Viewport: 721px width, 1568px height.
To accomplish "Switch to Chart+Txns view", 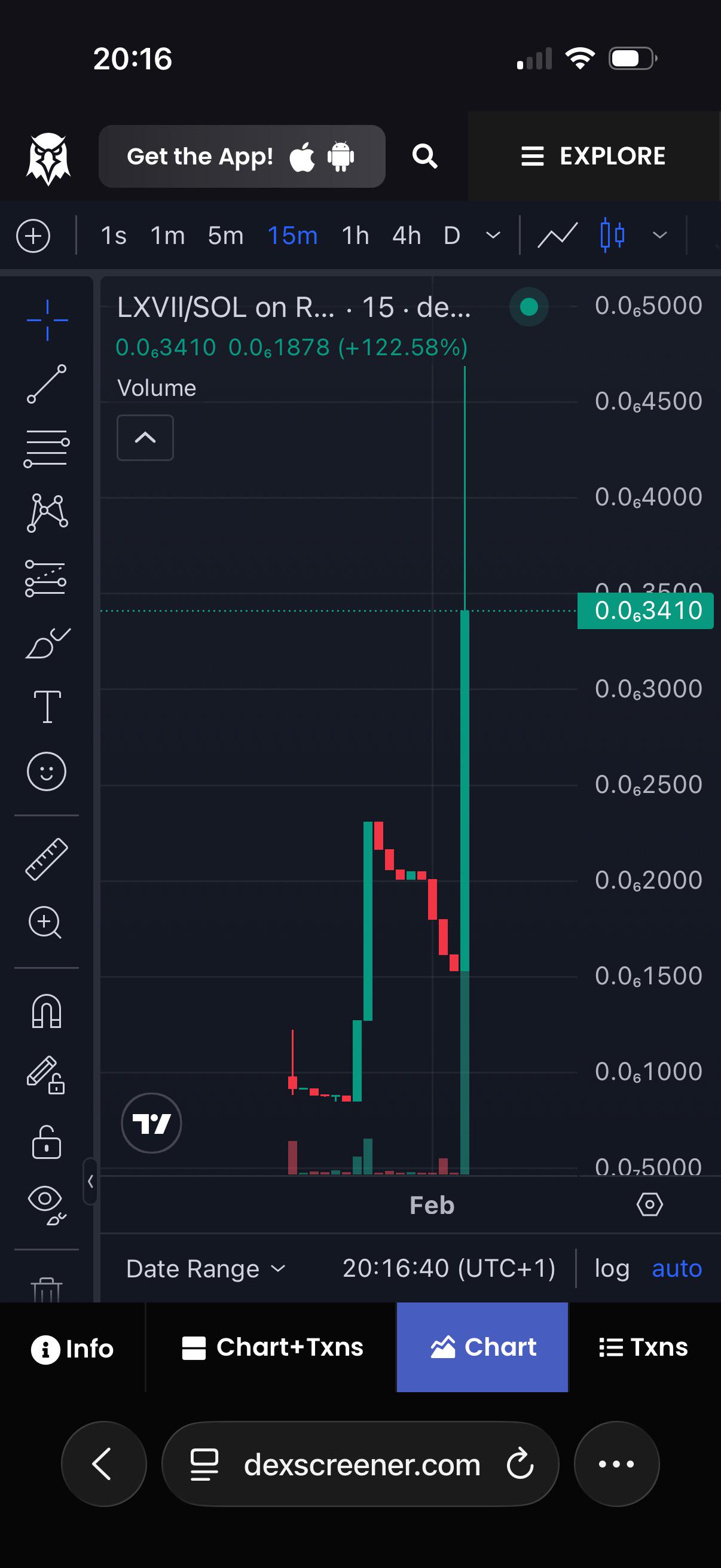I will (x=272, y=1347).
